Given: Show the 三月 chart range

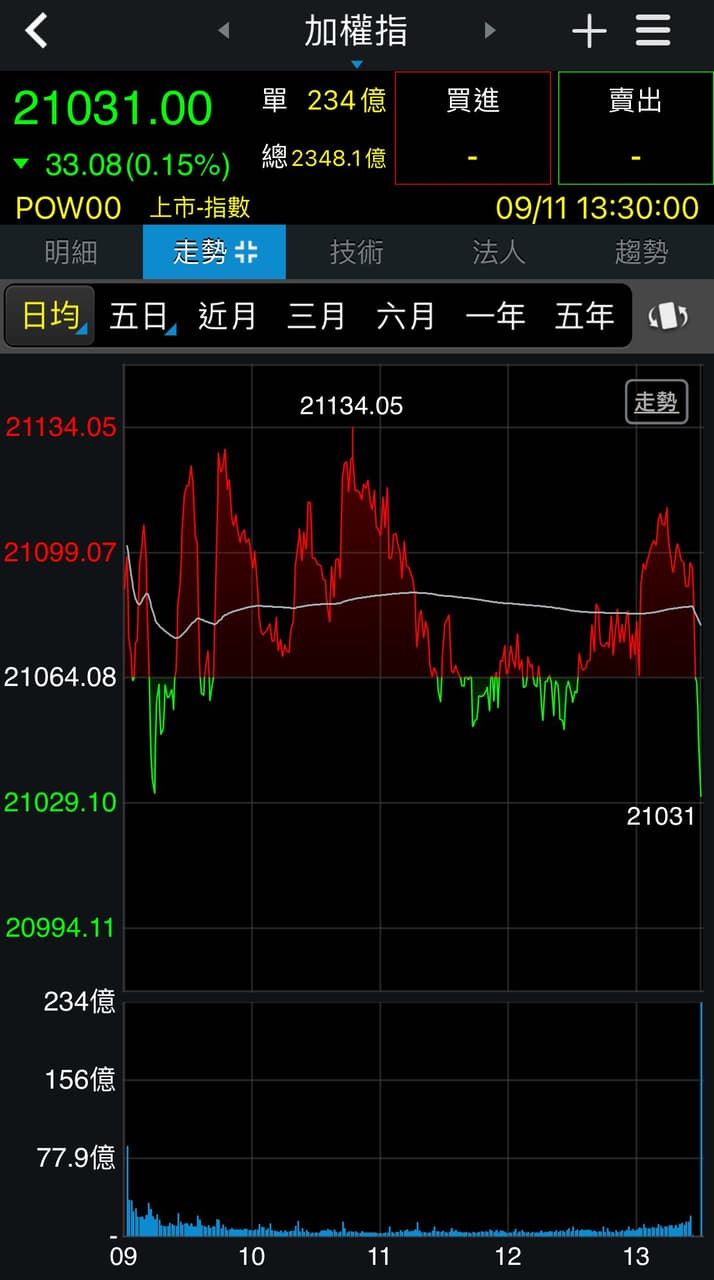Looking at the screenshot, I should click(x=316, y=316).
